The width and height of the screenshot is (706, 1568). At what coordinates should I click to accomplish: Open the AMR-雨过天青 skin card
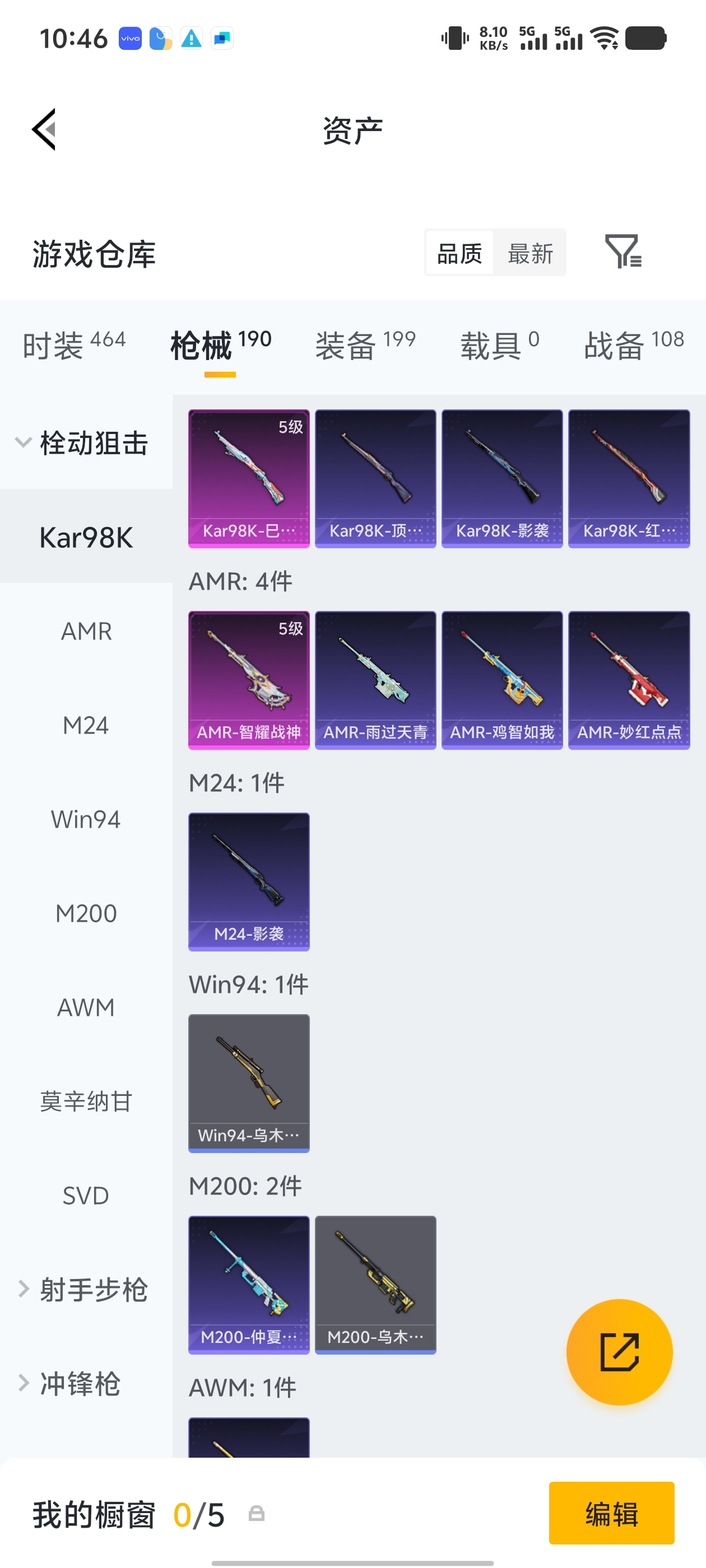coord(375,680)
